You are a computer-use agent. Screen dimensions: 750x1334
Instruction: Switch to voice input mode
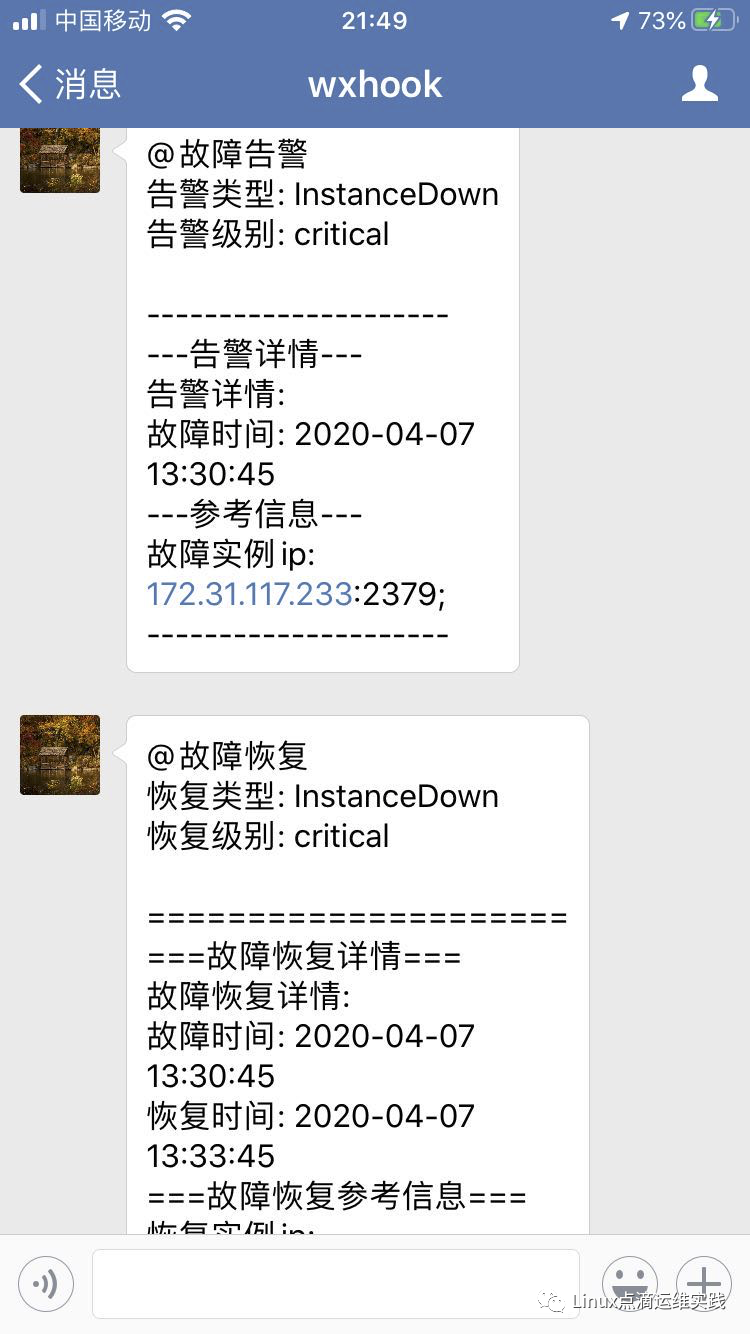[46, 1283]
